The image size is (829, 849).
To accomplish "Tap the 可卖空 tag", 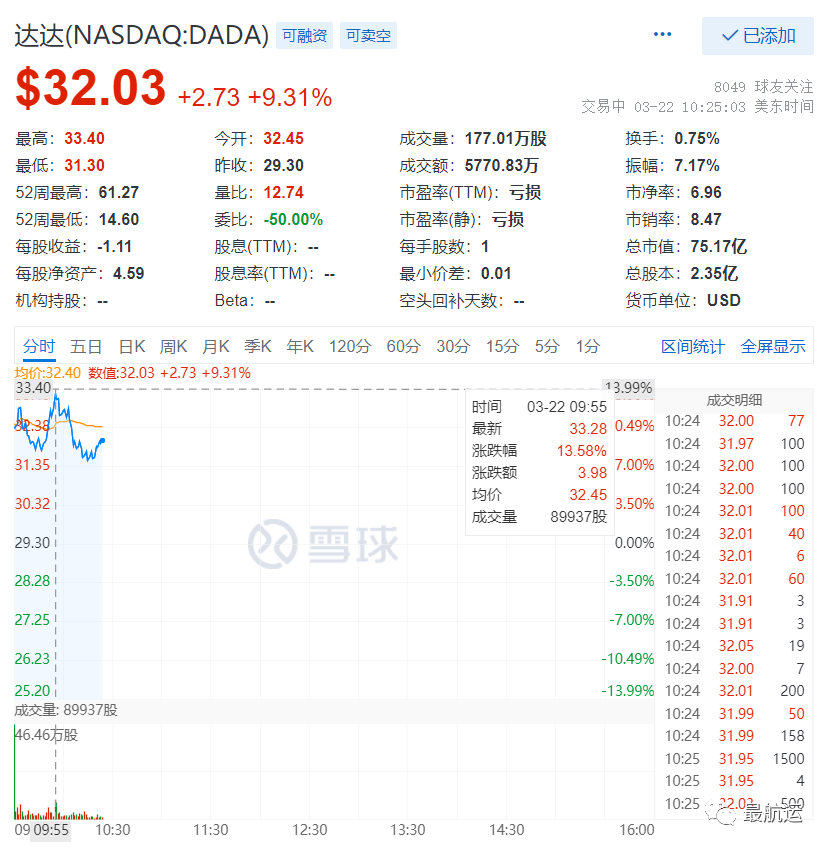I will click(x=368, y=36).
